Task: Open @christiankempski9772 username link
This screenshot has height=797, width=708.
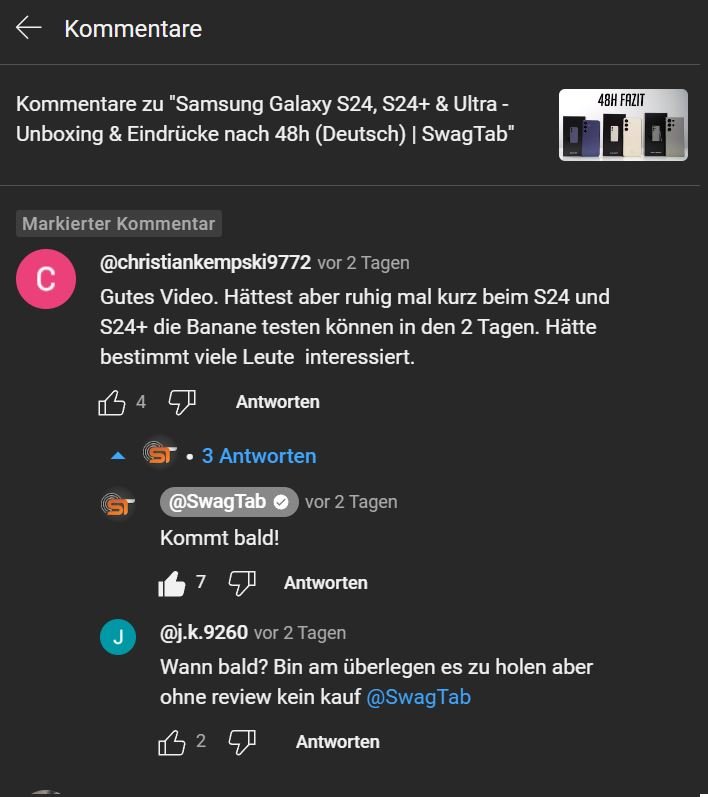Action: point(205,263)
